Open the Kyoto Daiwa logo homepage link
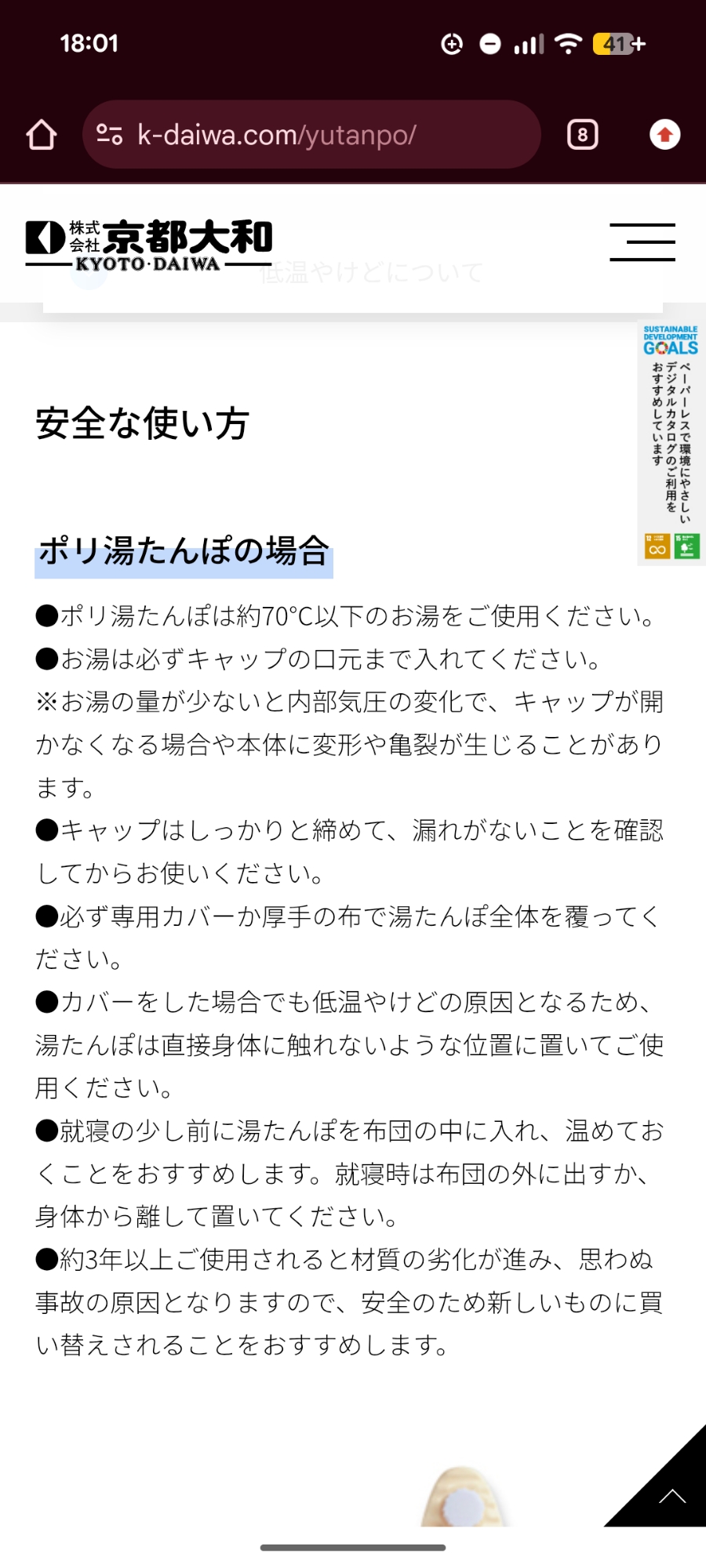The height and width of the screenshot is (1568, 706). tap(149, 245)
